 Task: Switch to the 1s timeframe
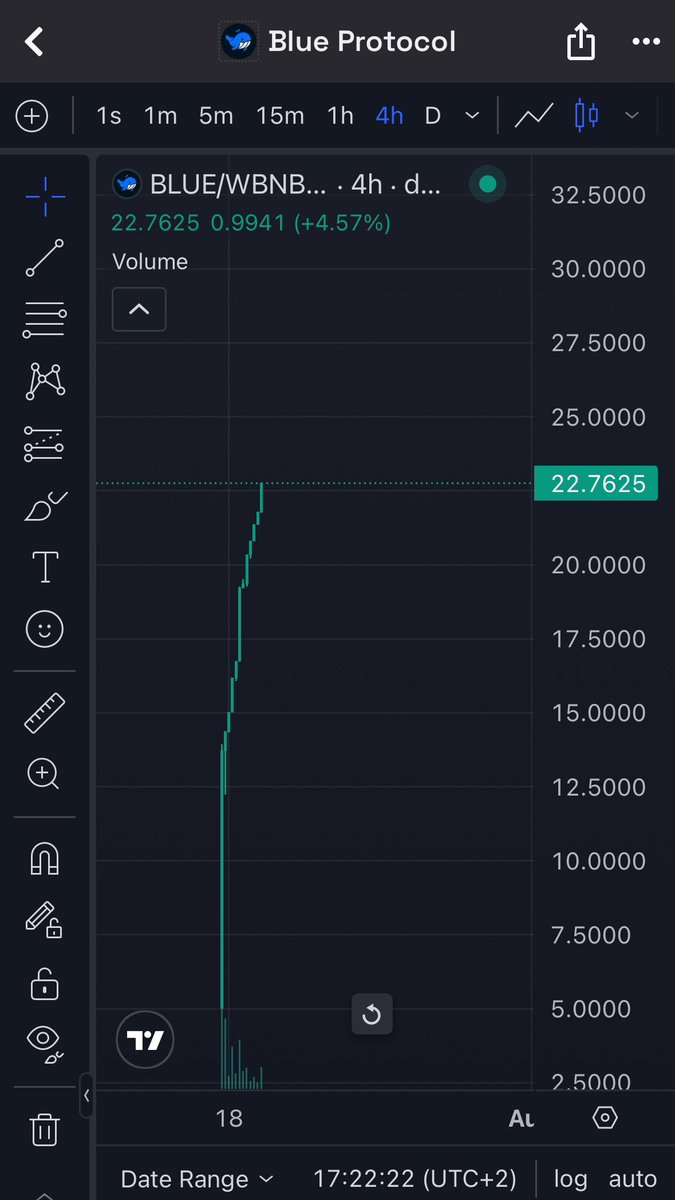pyautogui.click(x=109, y=116)
